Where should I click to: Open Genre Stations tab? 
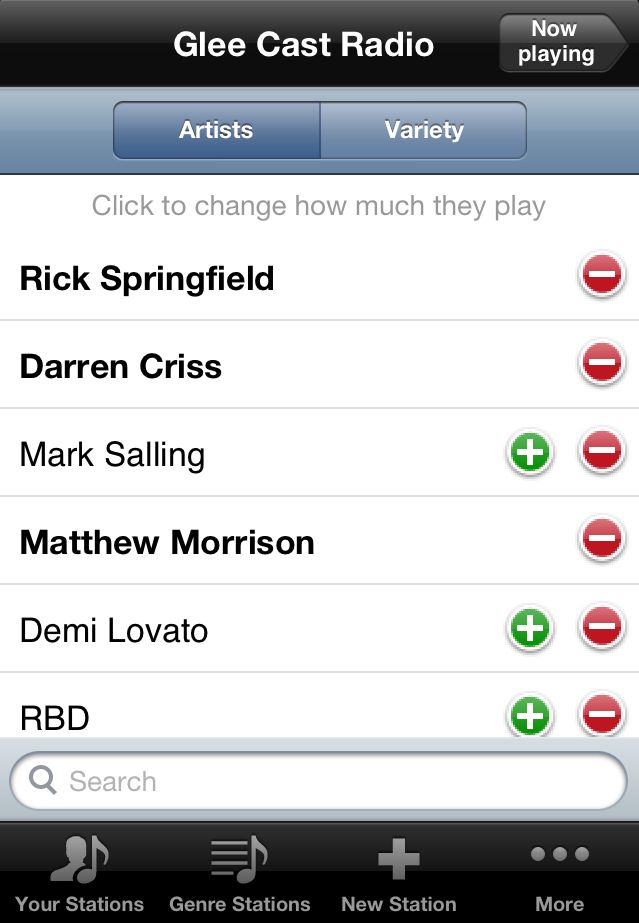coord(240,874)
